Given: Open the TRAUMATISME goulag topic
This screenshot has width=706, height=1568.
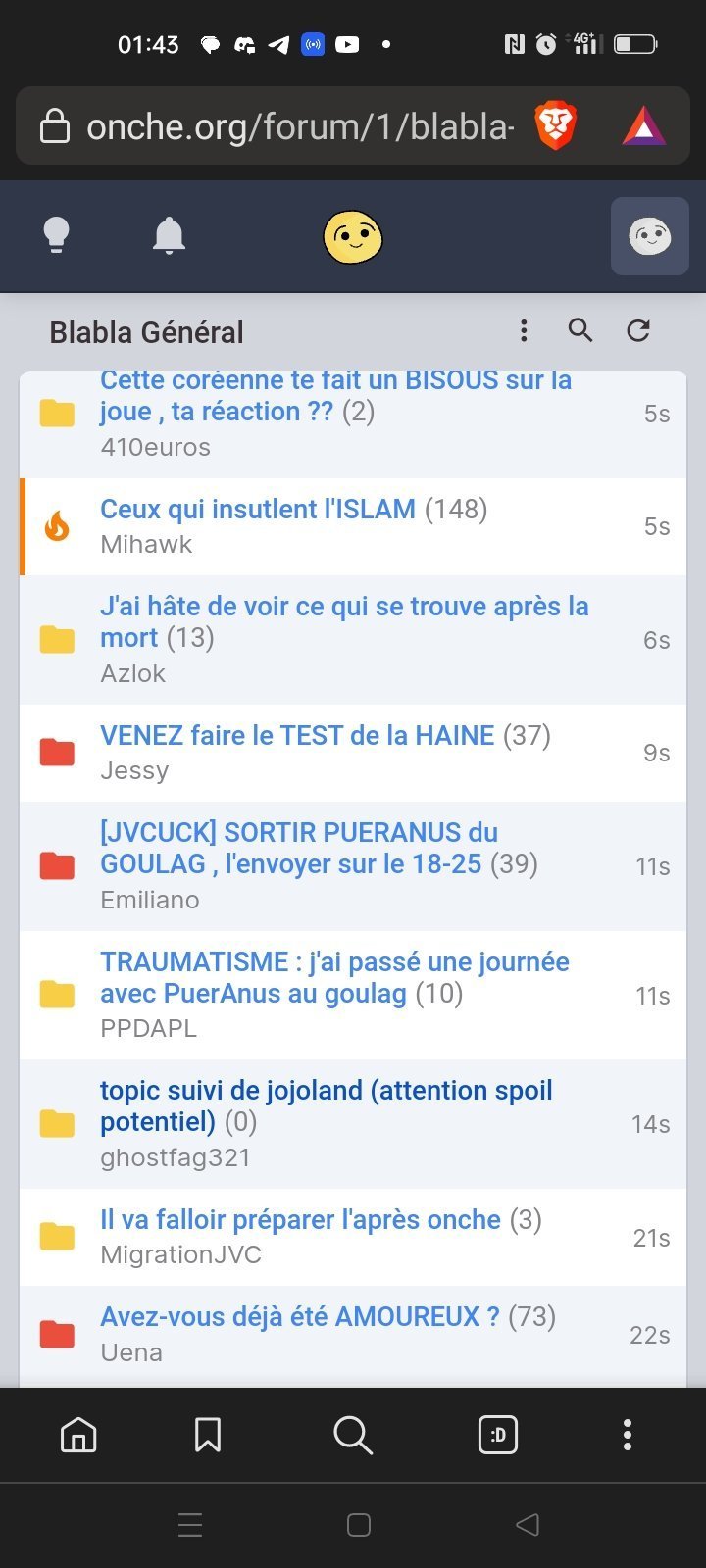Looking at the screenshot, I should point(334,977).
